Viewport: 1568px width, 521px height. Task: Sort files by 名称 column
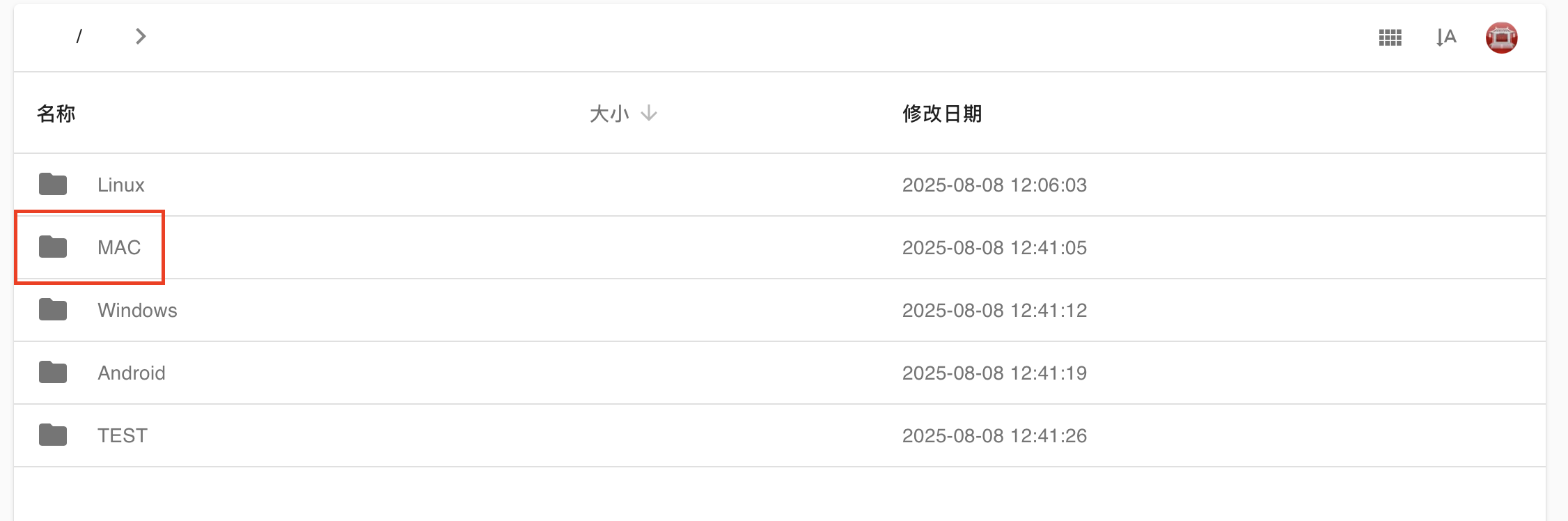tap(56, 114)
